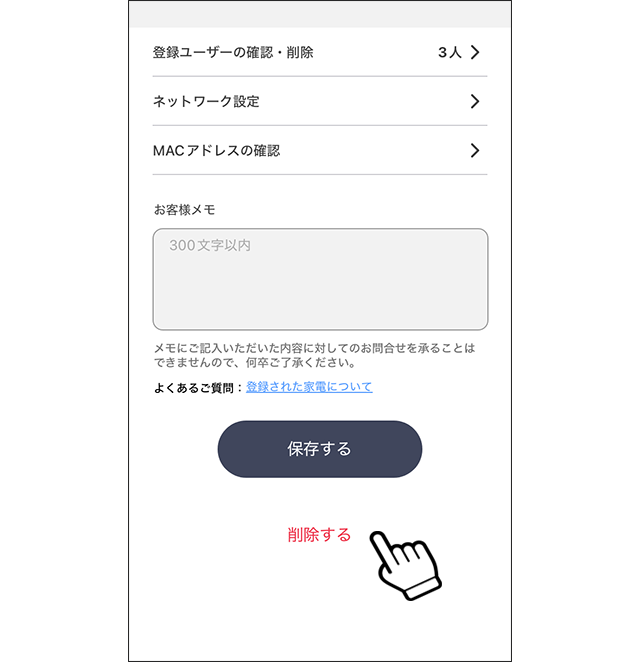Tap the 保存する button
The height and width of the screenshot is (662, 640).
pos(320,449)
